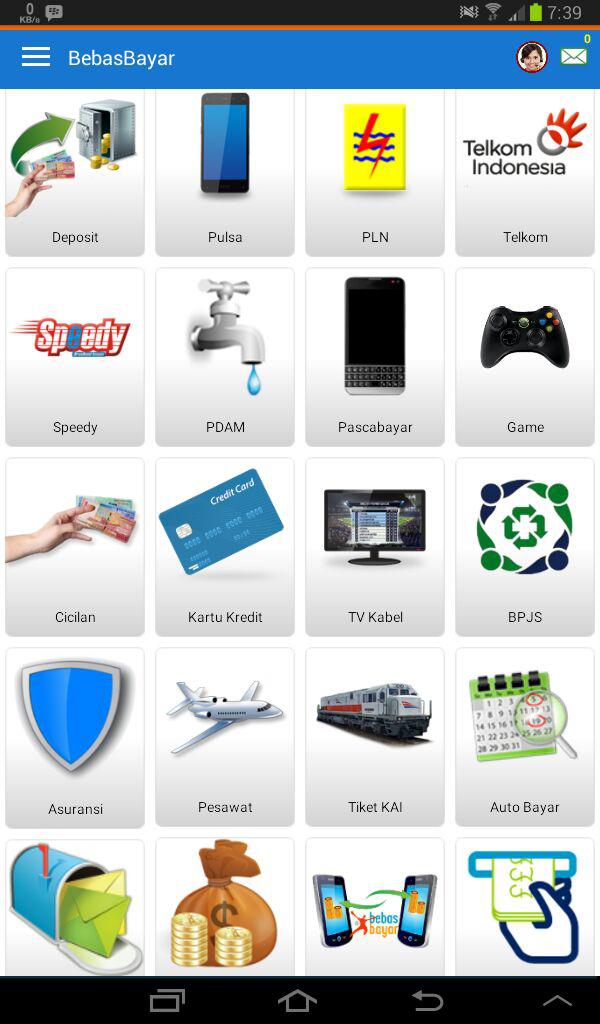Choose the Telkom tile

525,170
